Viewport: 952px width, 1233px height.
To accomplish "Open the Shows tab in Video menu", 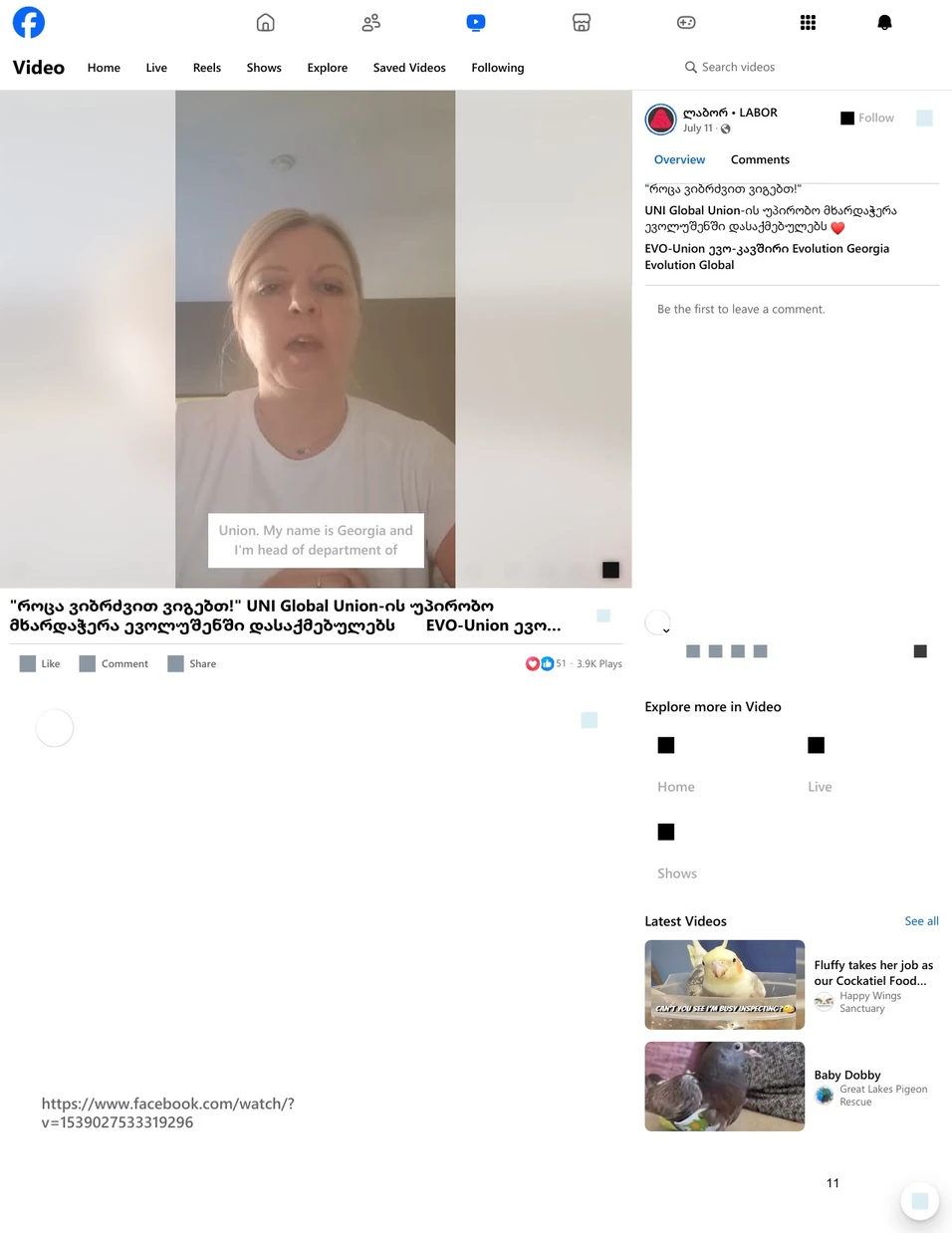I will (264, 68).
